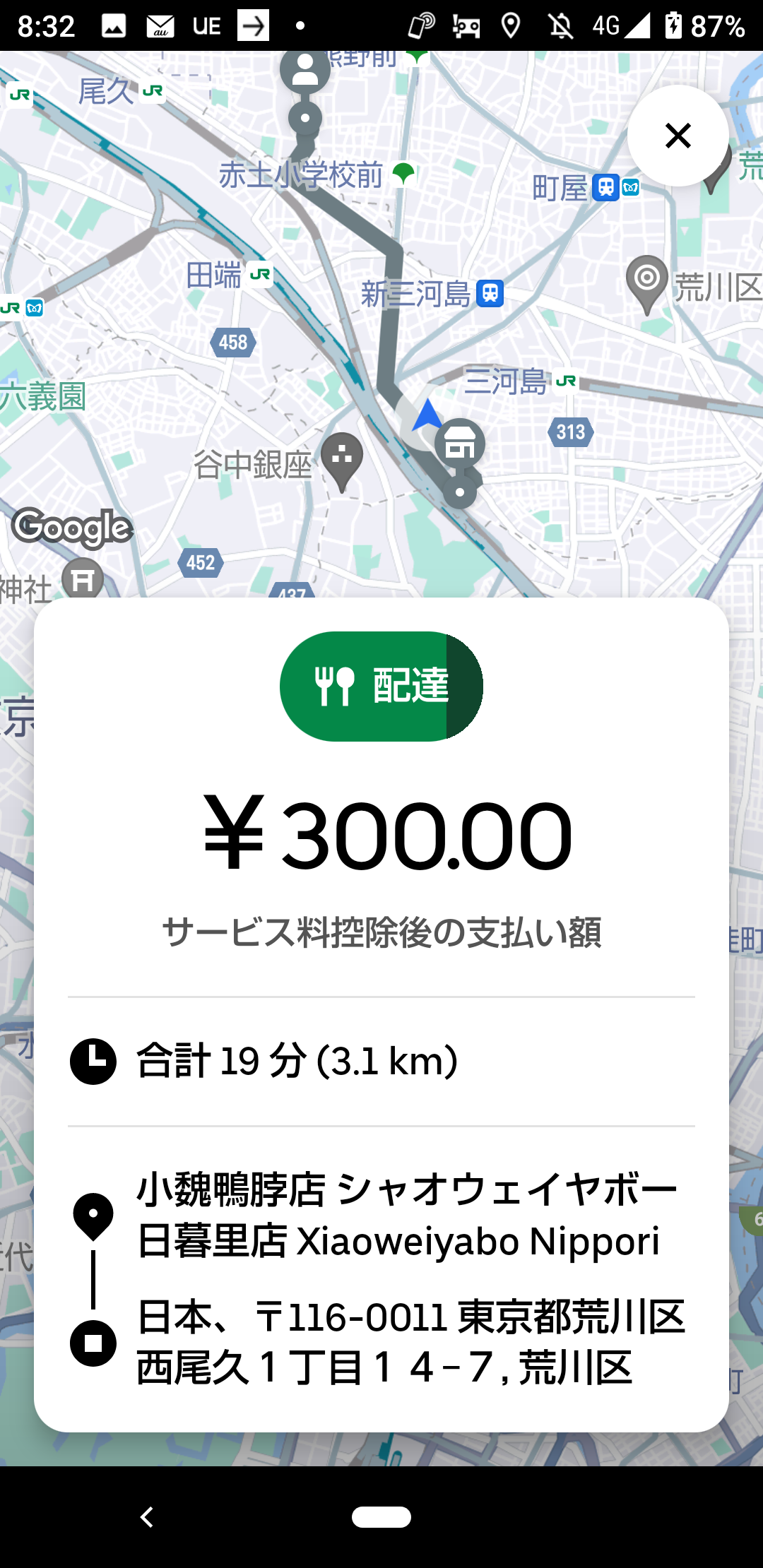Accept the 配達 delivery request
This screenshot has height=1568, width=763.
[381, 686]
